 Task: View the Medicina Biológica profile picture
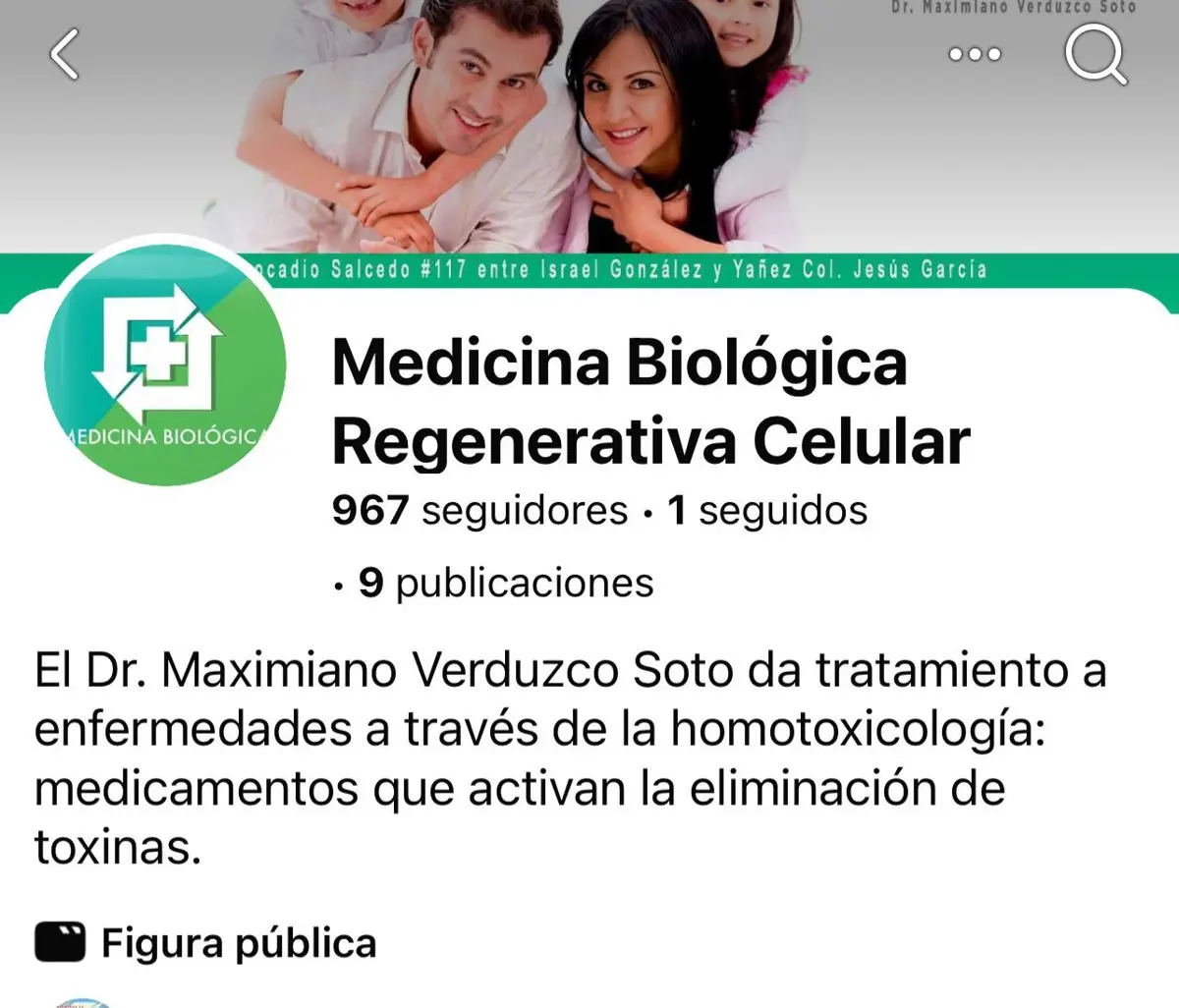point(165,365)
